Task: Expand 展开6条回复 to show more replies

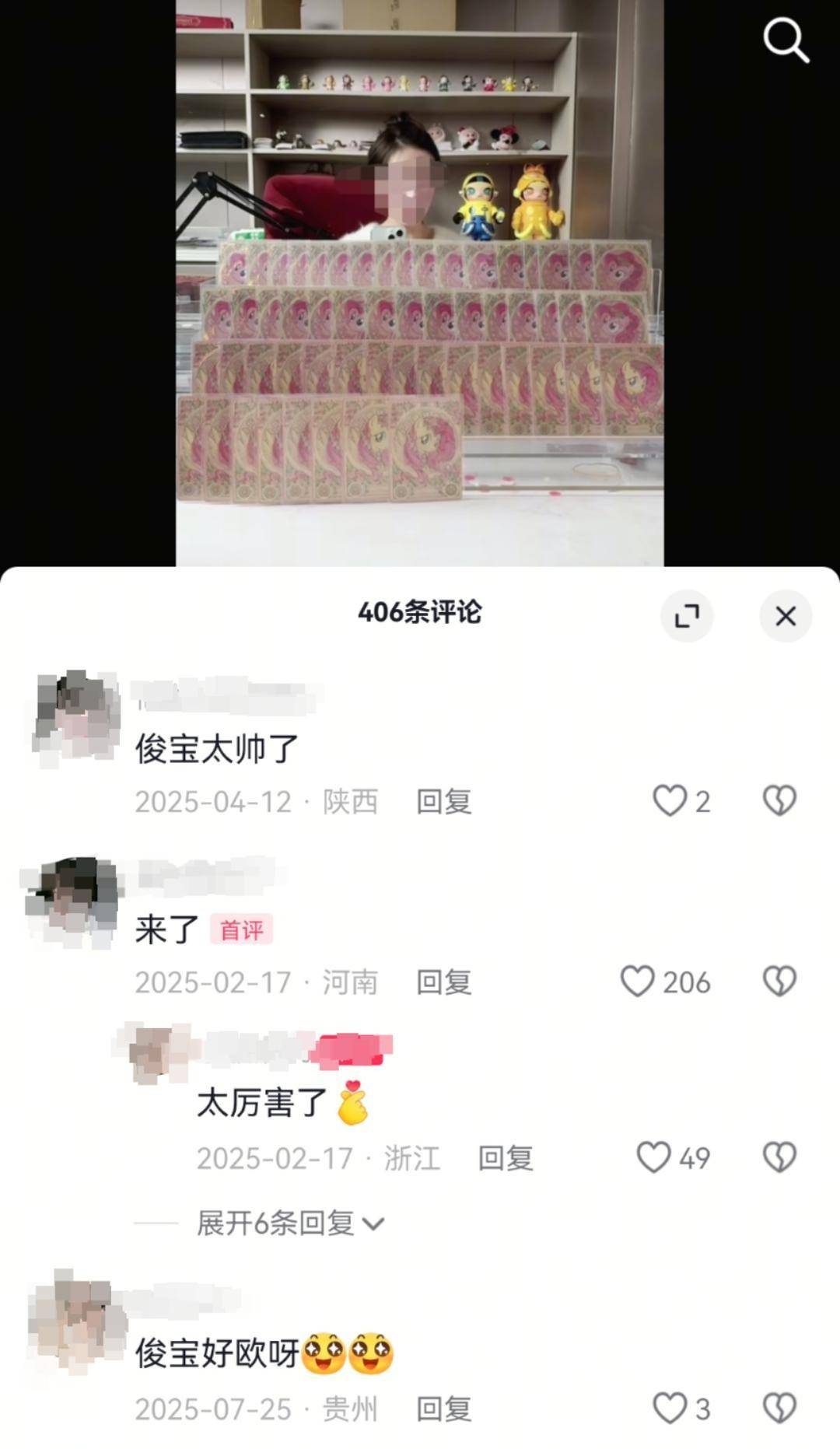Action: (x=290, y=1223)
